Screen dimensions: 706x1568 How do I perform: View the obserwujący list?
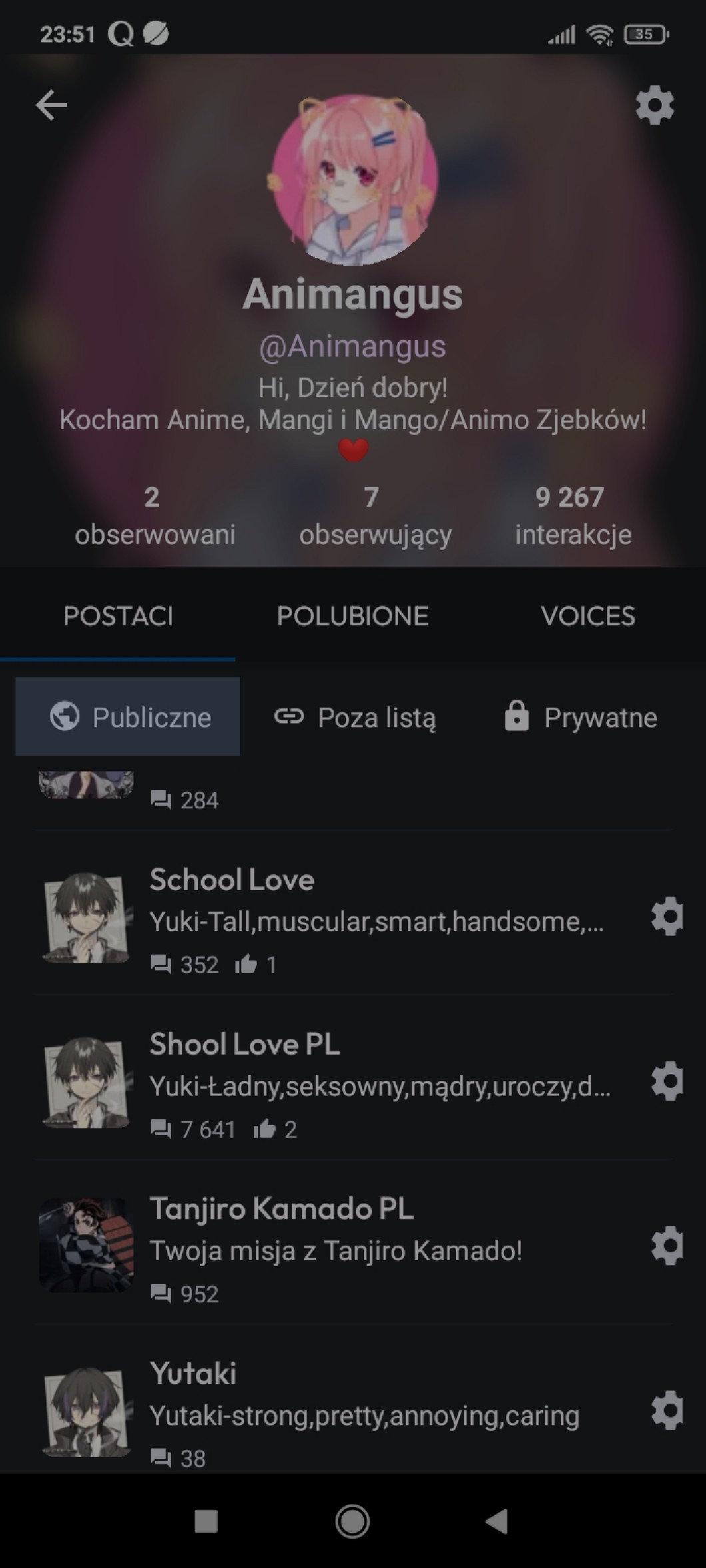click(x=375, y=516)
